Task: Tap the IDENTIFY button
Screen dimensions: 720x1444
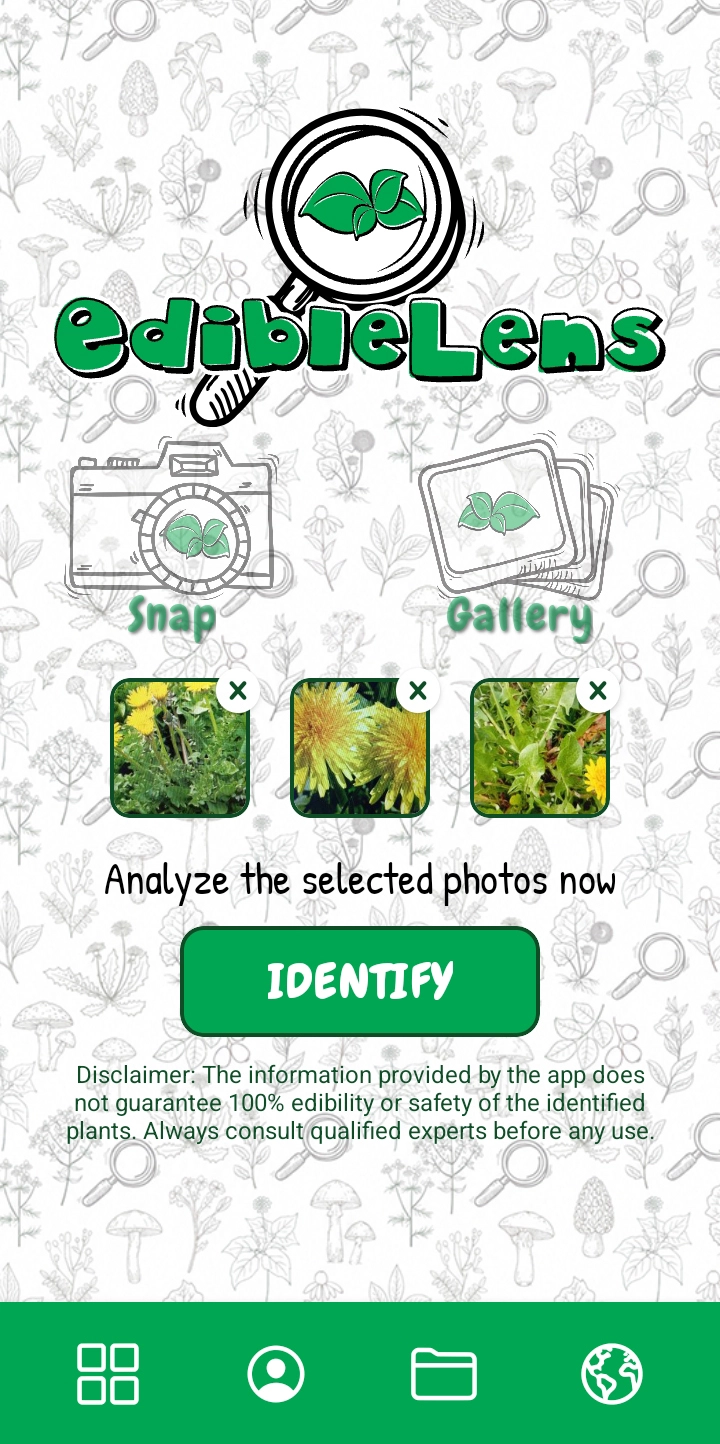Action: pyautogui.click(x=360, y=981)
